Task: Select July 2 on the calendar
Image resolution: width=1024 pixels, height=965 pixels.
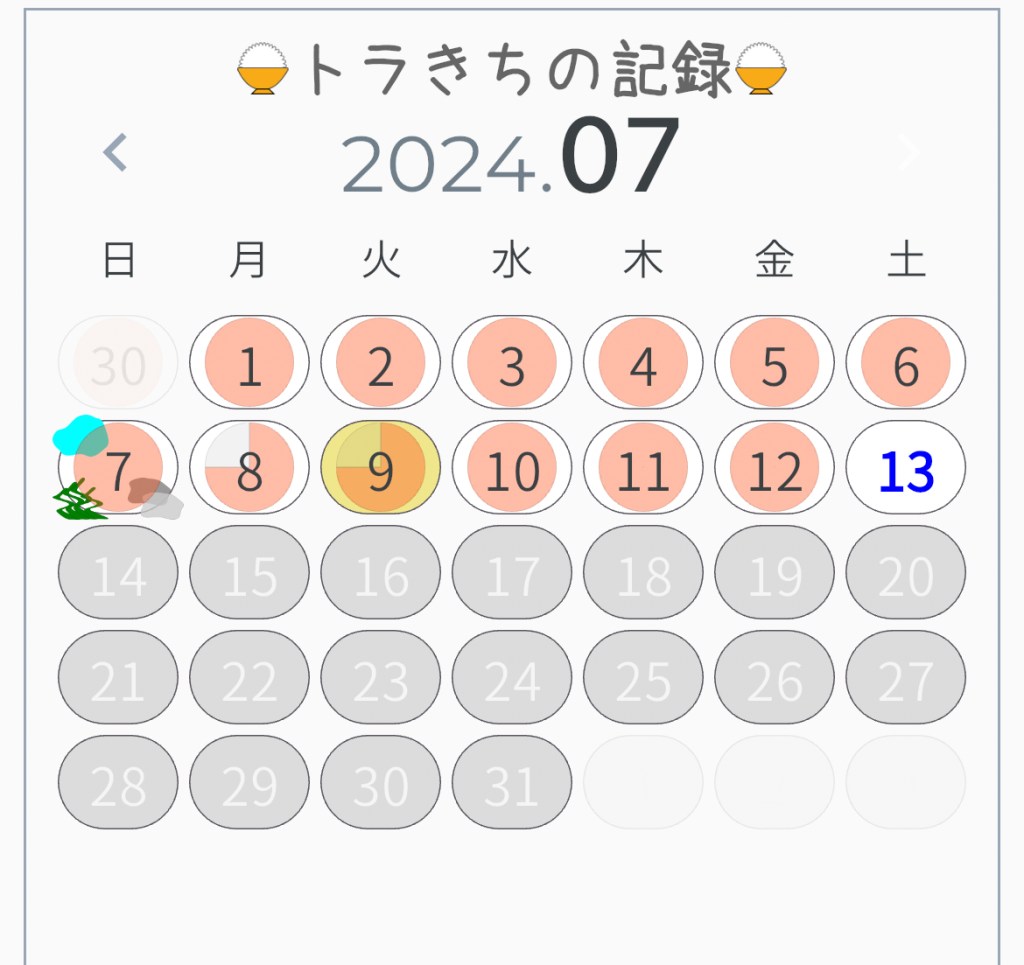Action: [x=380, y=363]
